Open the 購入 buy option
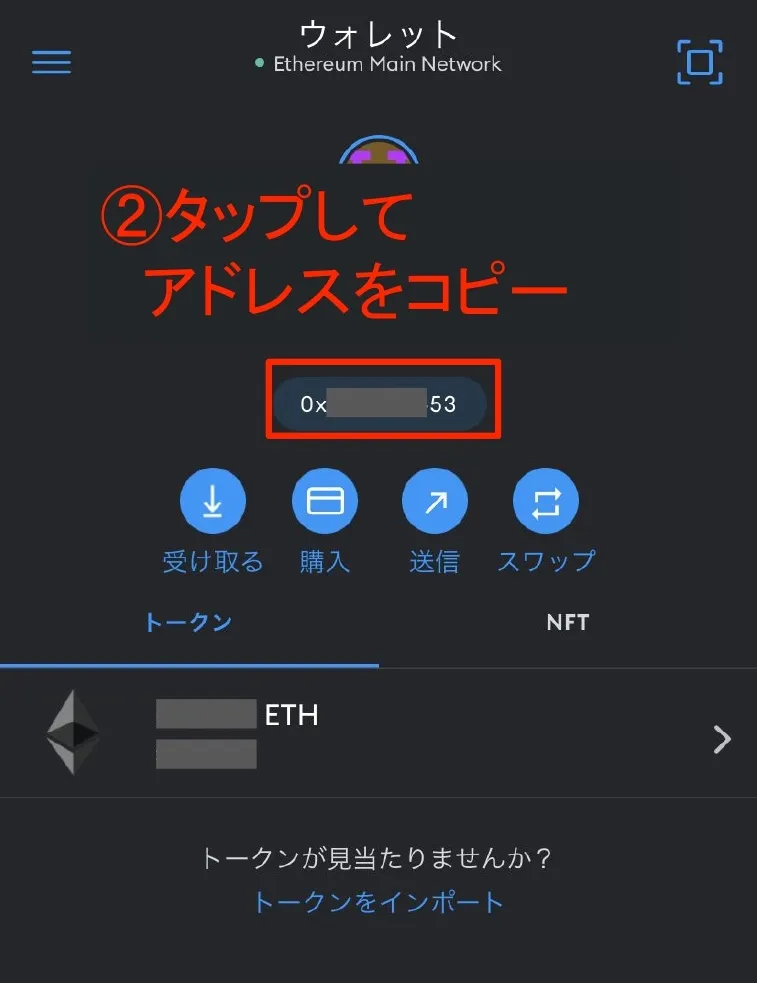The height and width of the screenshot is (983, 757). [x=324, y=503]
